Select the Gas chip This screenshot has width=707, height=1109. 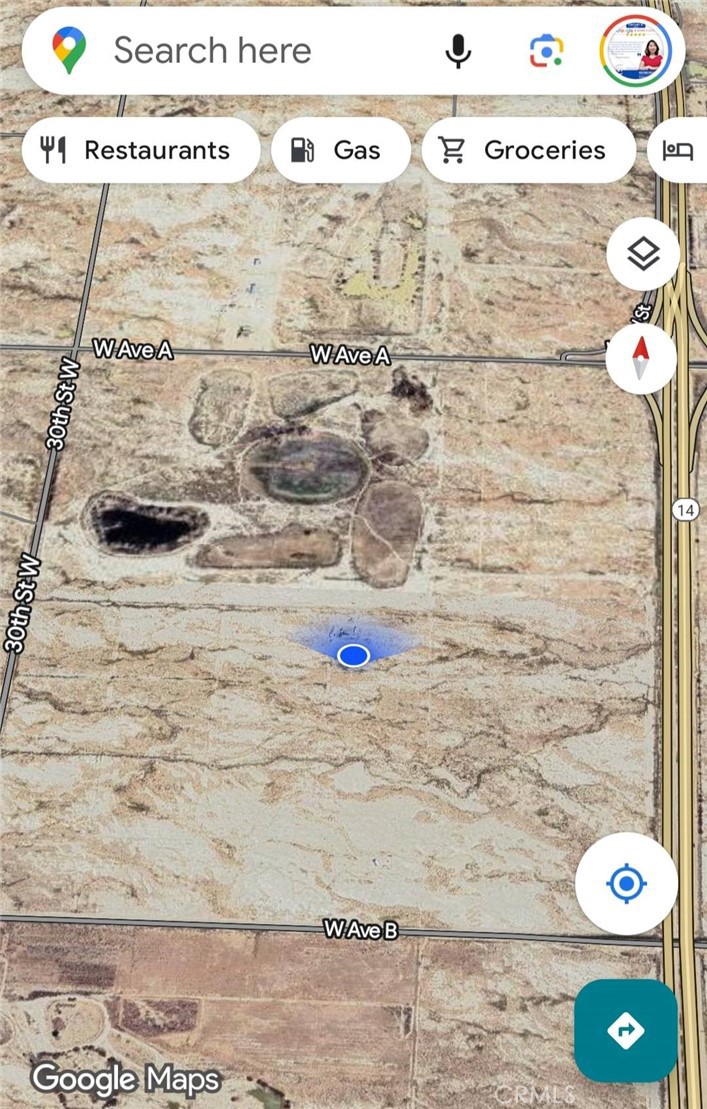[340, 150]
